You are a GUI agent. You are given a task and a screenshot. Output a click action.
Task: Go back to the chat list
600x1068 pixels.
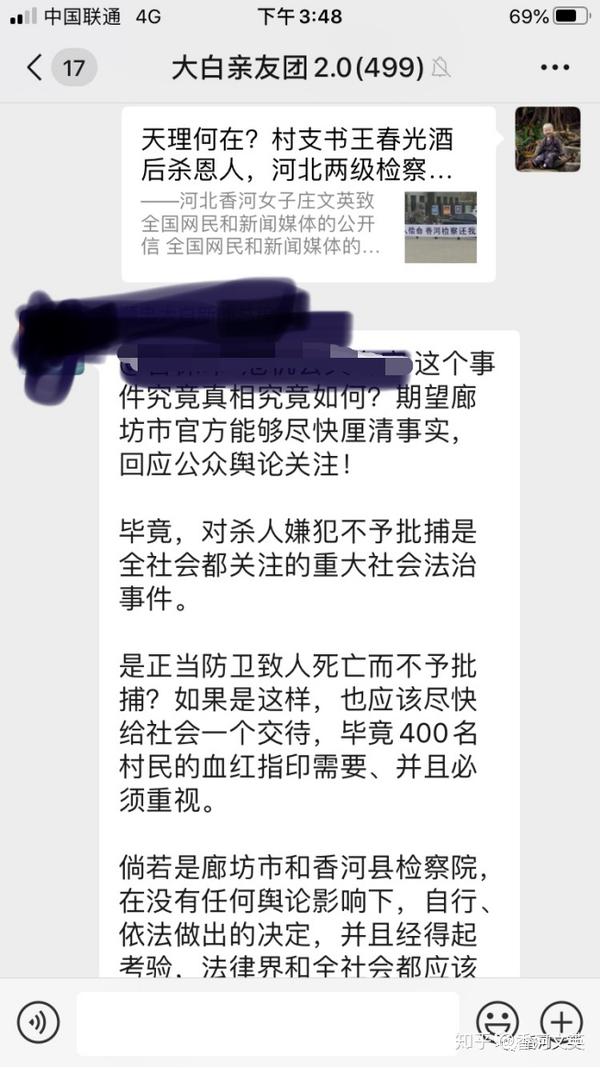click(x=35, y=67)
